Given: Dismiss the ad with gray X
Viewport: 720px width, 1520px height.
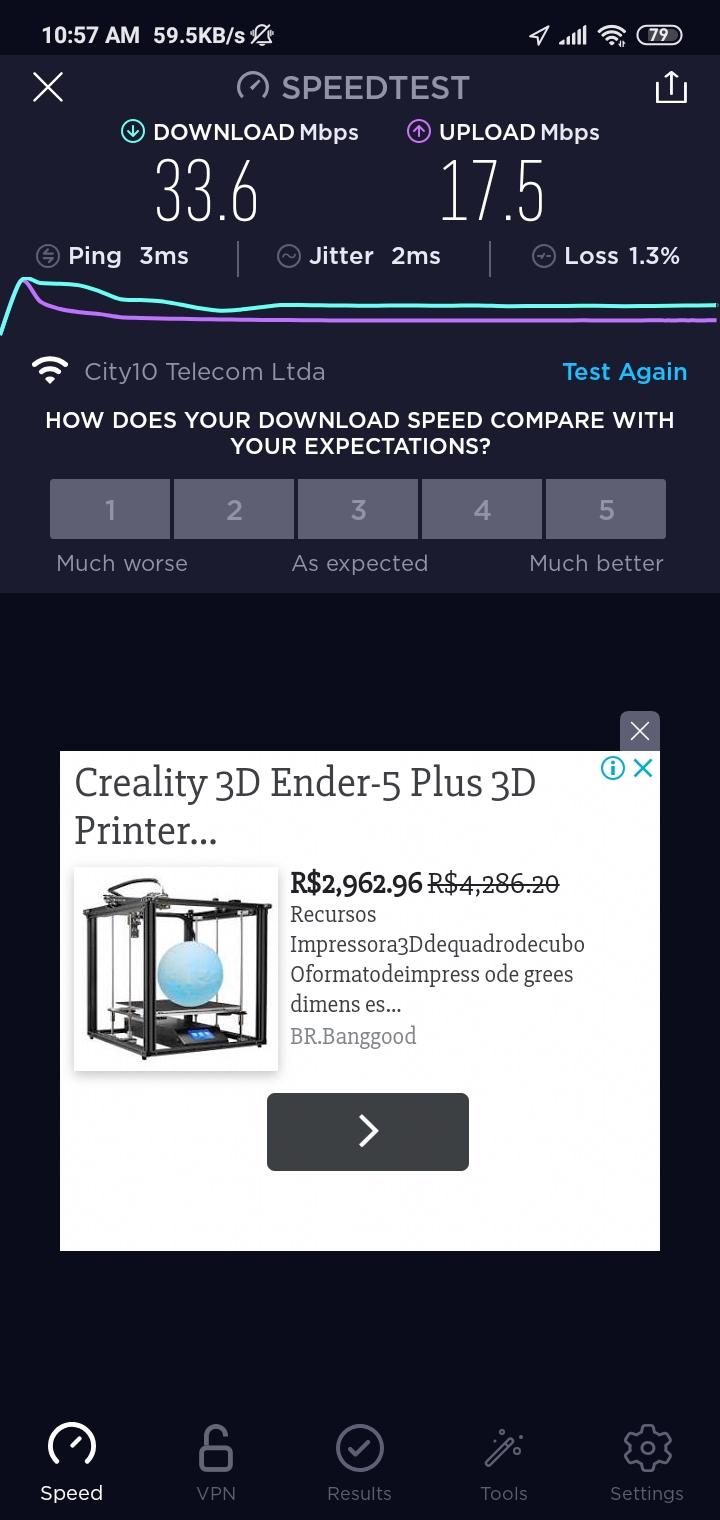Looking at the screenshot, I should 640,731.
